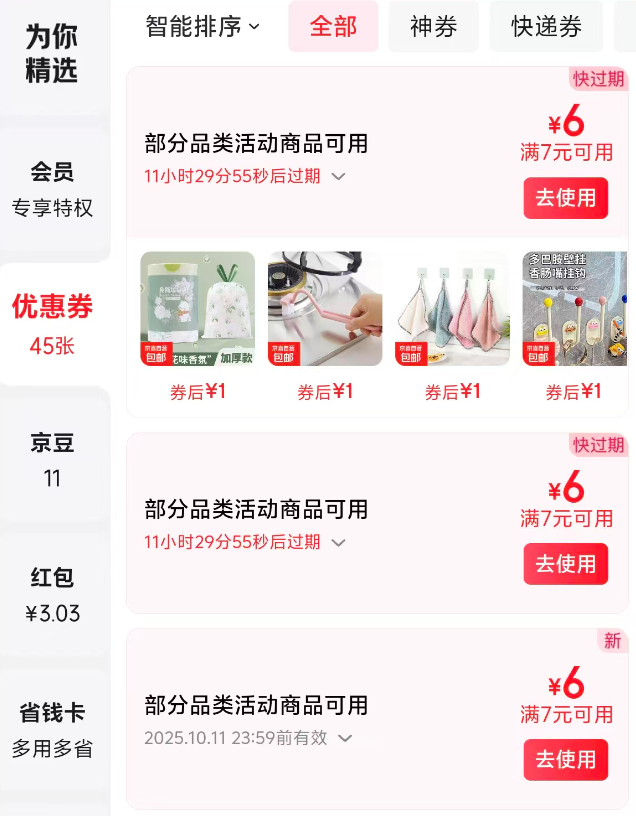This screenshot has height=816, width=636.
Task: View the pink stove cleaning brush product
Action: click(x=325, y=309)
